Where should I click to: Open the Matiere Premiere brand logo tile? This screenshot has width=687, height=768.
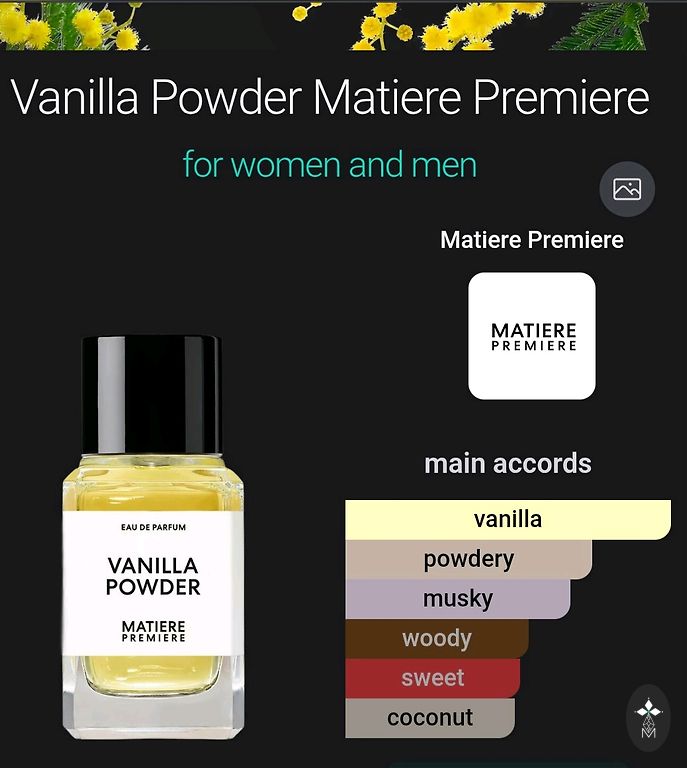pyautogui.click(x=532, y=336)
